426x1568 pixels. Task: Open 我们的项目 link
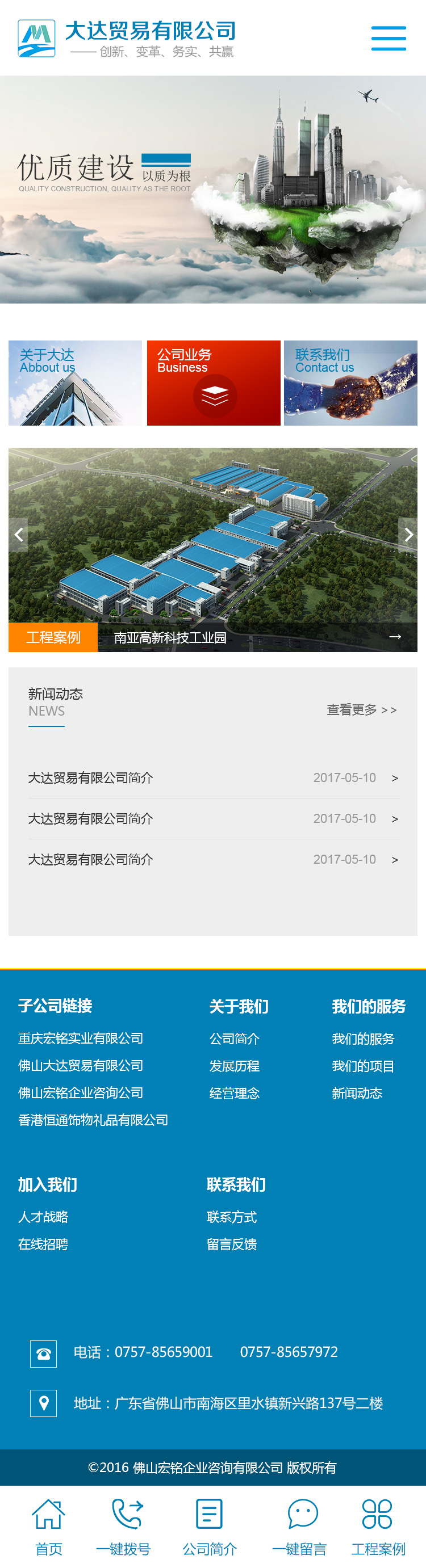click(362, 1066)
